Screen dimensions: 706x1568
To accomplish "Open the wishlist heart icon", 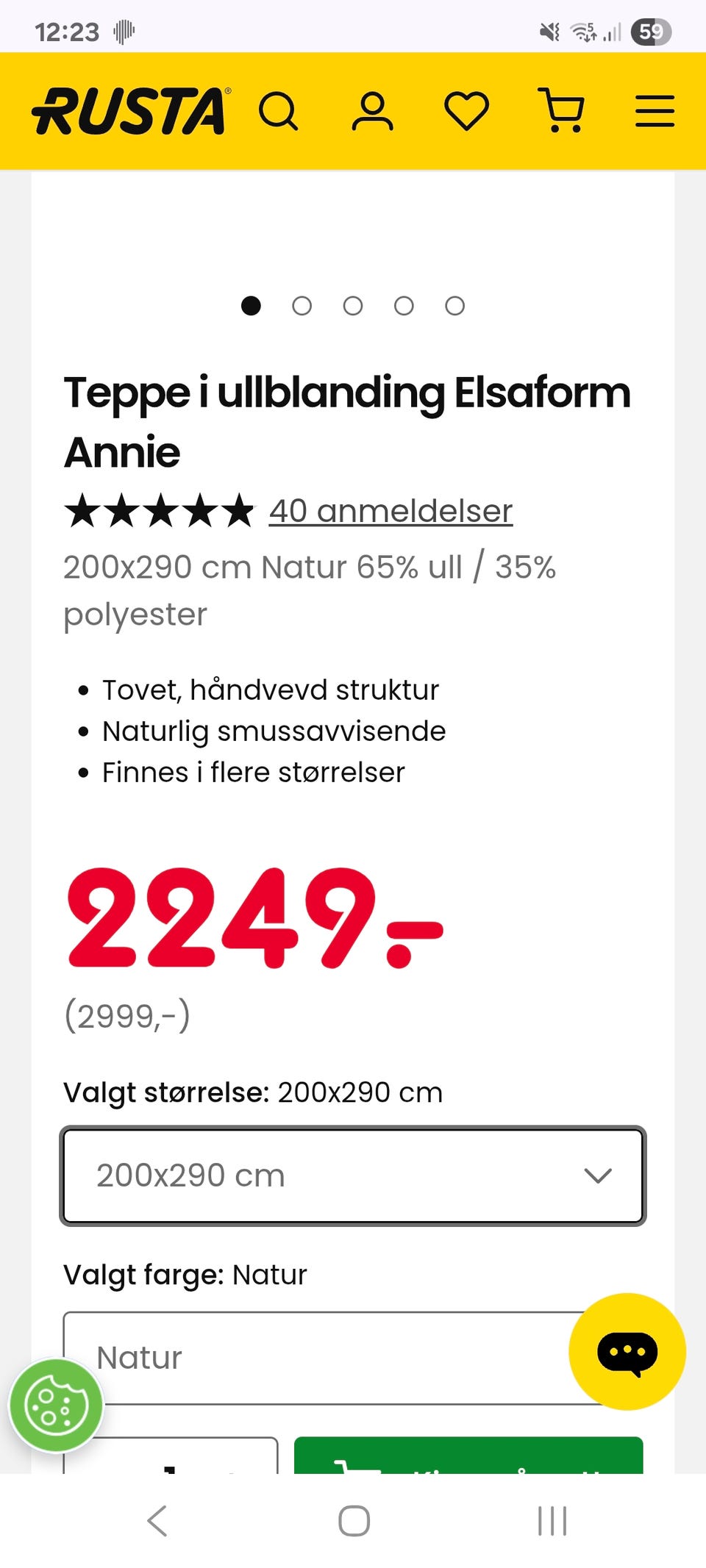I will click(467, 110).
